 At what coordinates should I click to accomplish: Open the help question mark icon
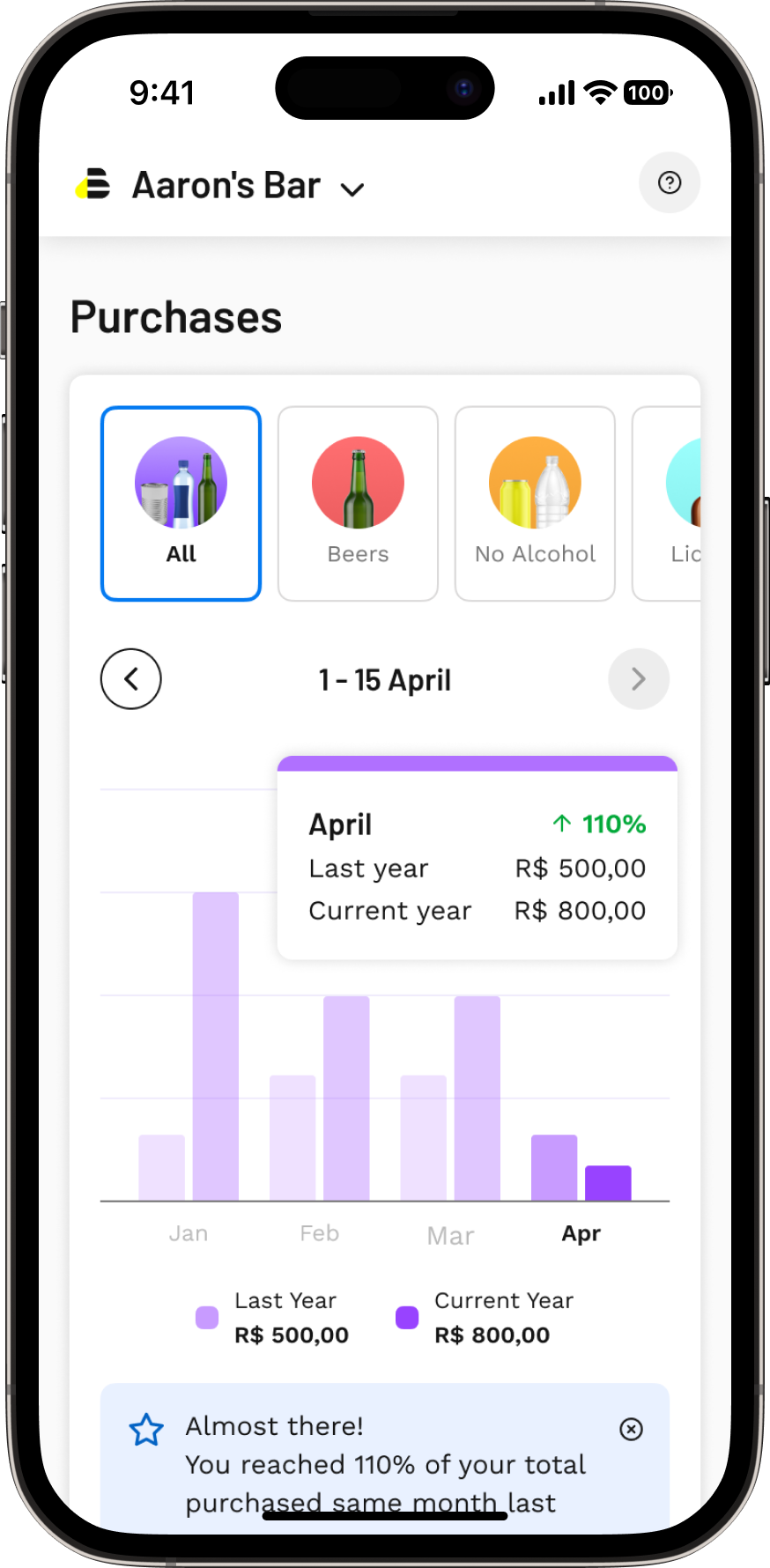point(669,182)
